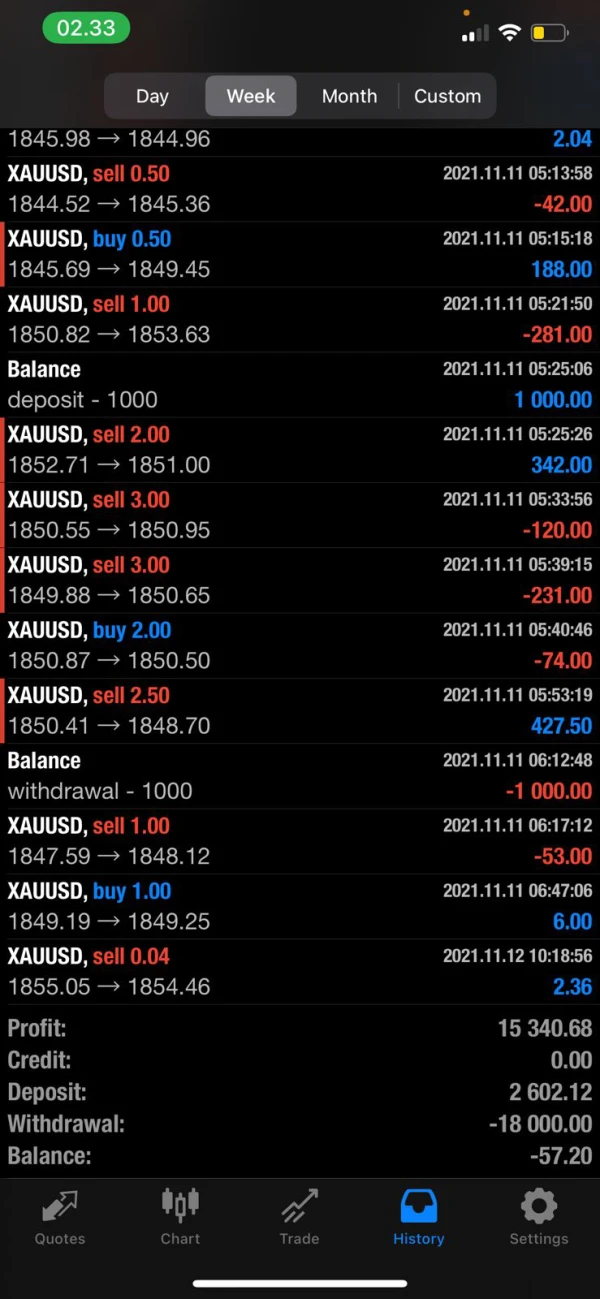Expand the buy 2.00 trade with -74.00 loss
The width and height of the screenshot is (600, 1299).
[x=300, y=645]
